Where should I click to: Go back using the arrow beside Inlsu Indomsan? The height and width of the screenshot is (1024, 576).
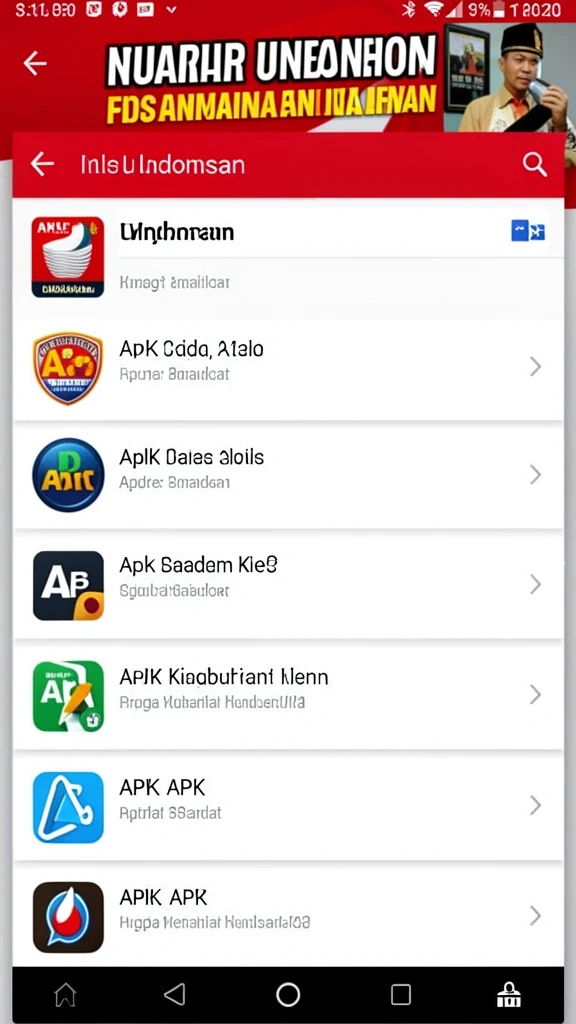point(42,164)
